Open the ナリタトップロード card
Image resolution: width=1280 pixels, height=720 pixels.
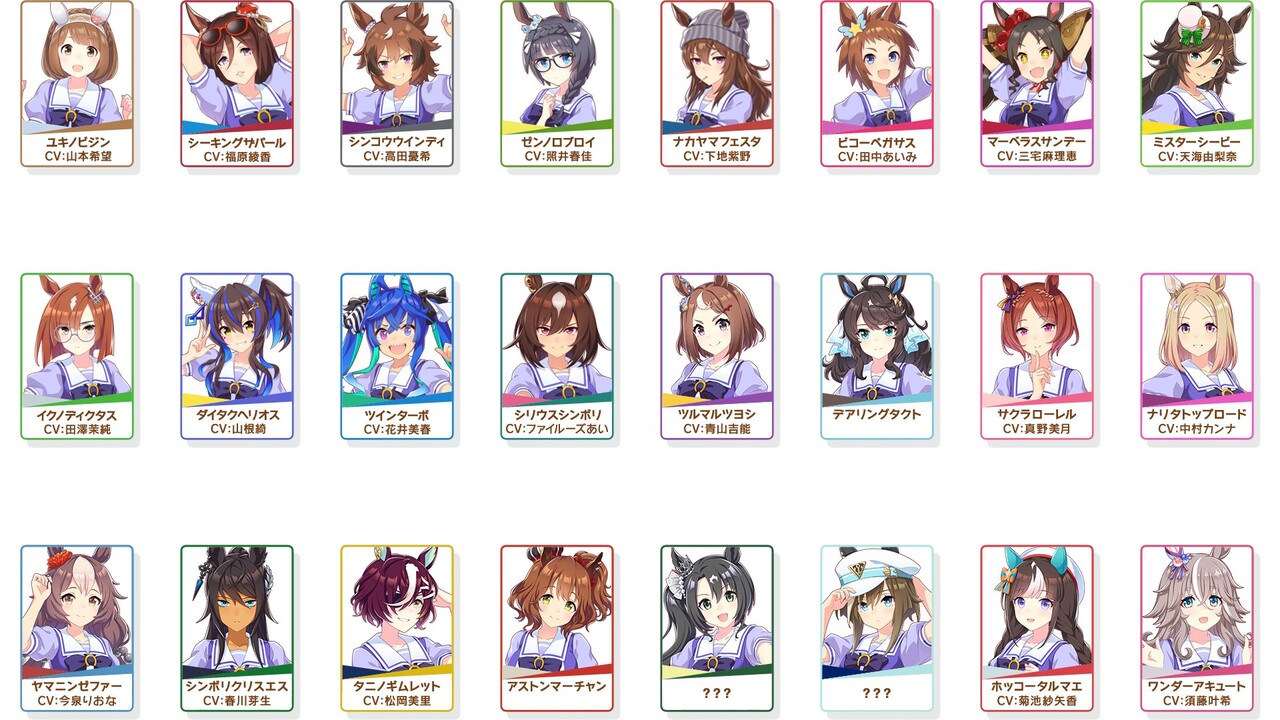[x=1197, y=356]
